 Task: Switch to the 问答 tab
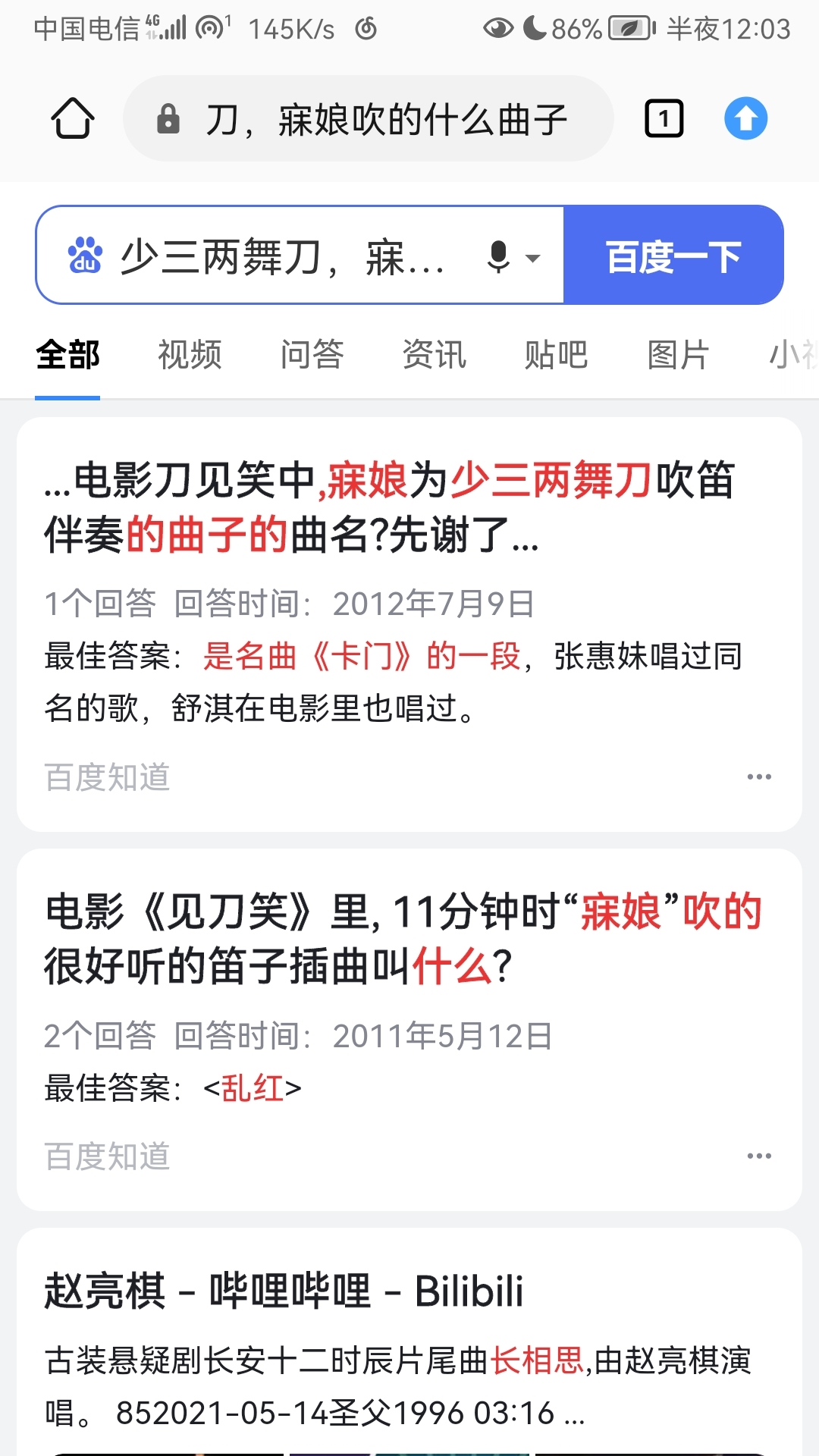click(x=312, y=355)
